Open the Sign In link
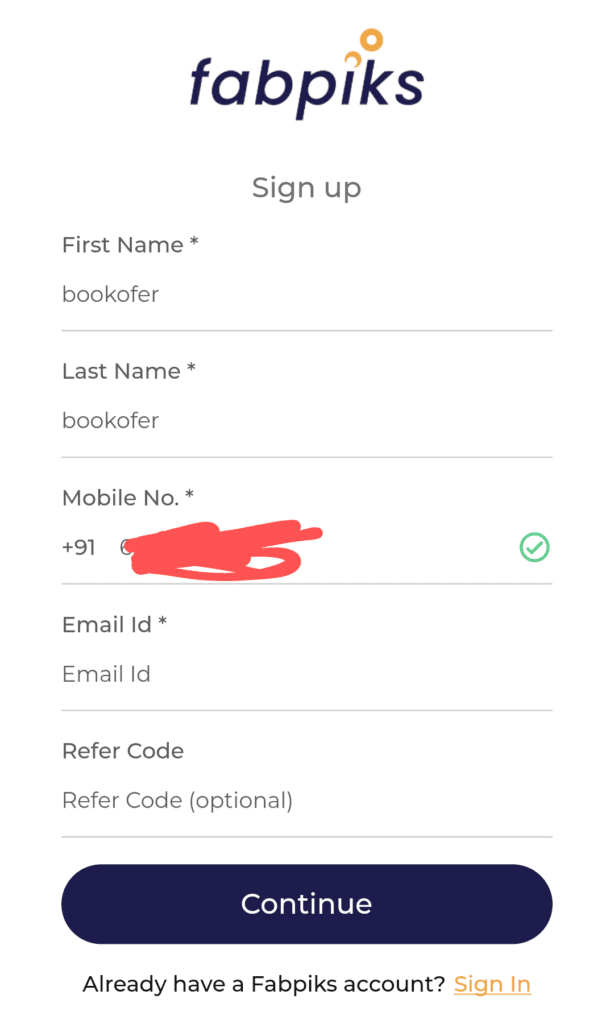614x1024 pixels. [x=492, y=984]
